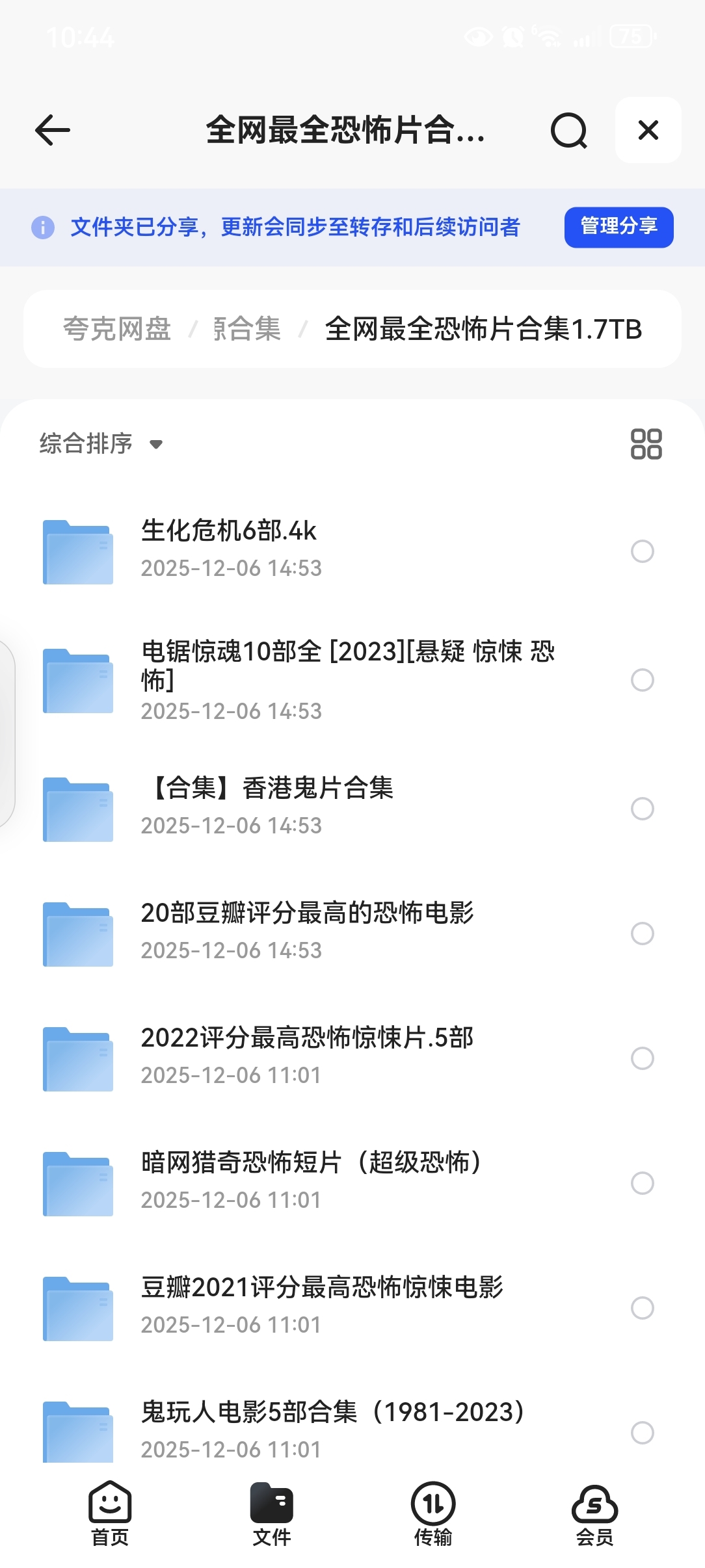Viewport: 705px width, 1568px height.
Task: Select the 电锯惊魂10部全 folder checkbox
Action: coord(642,680)
